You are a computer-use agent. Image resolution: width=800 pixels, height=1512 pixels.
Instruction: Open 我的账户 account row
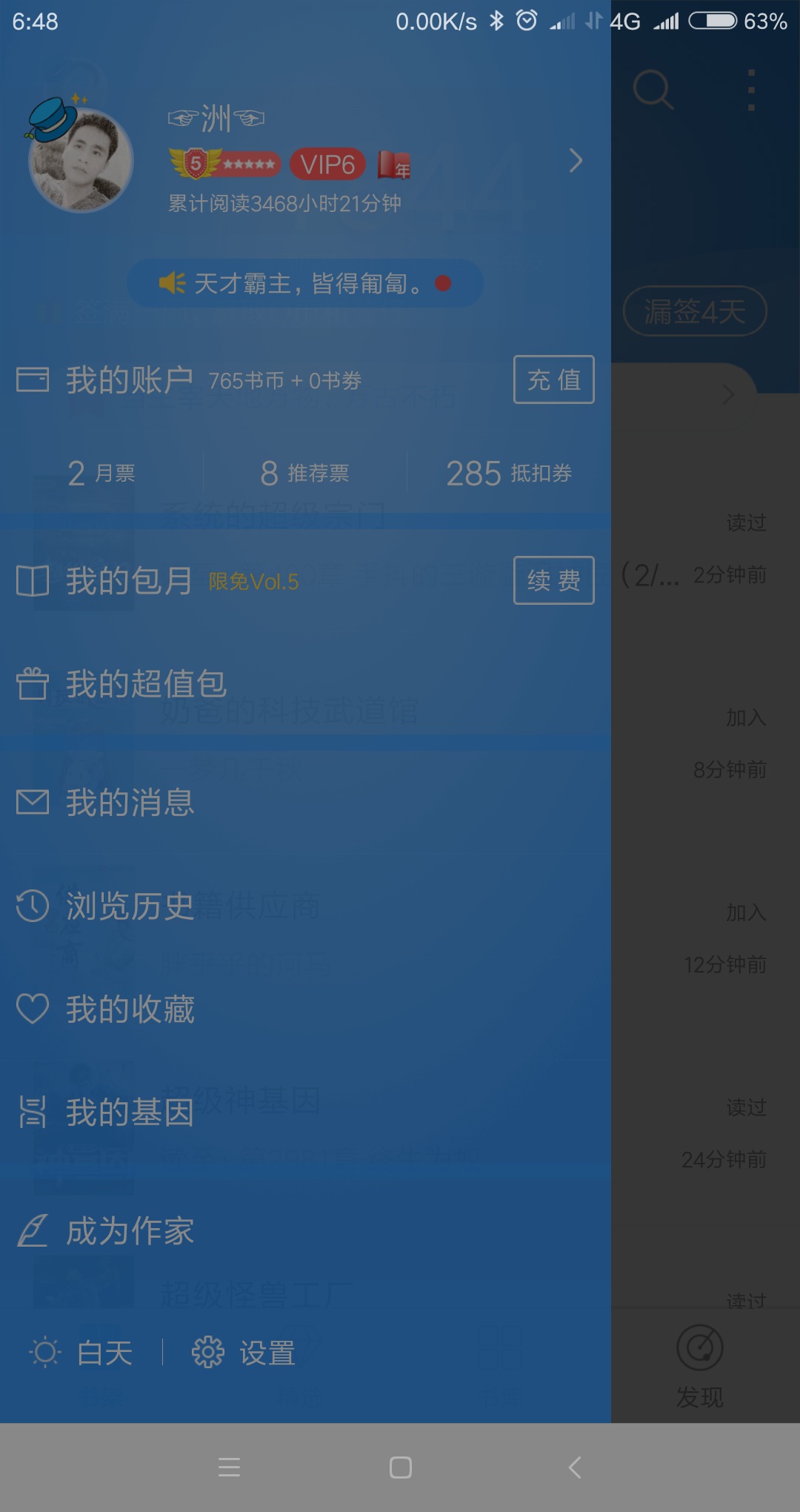pyautogui.click(x=305, y=379)
